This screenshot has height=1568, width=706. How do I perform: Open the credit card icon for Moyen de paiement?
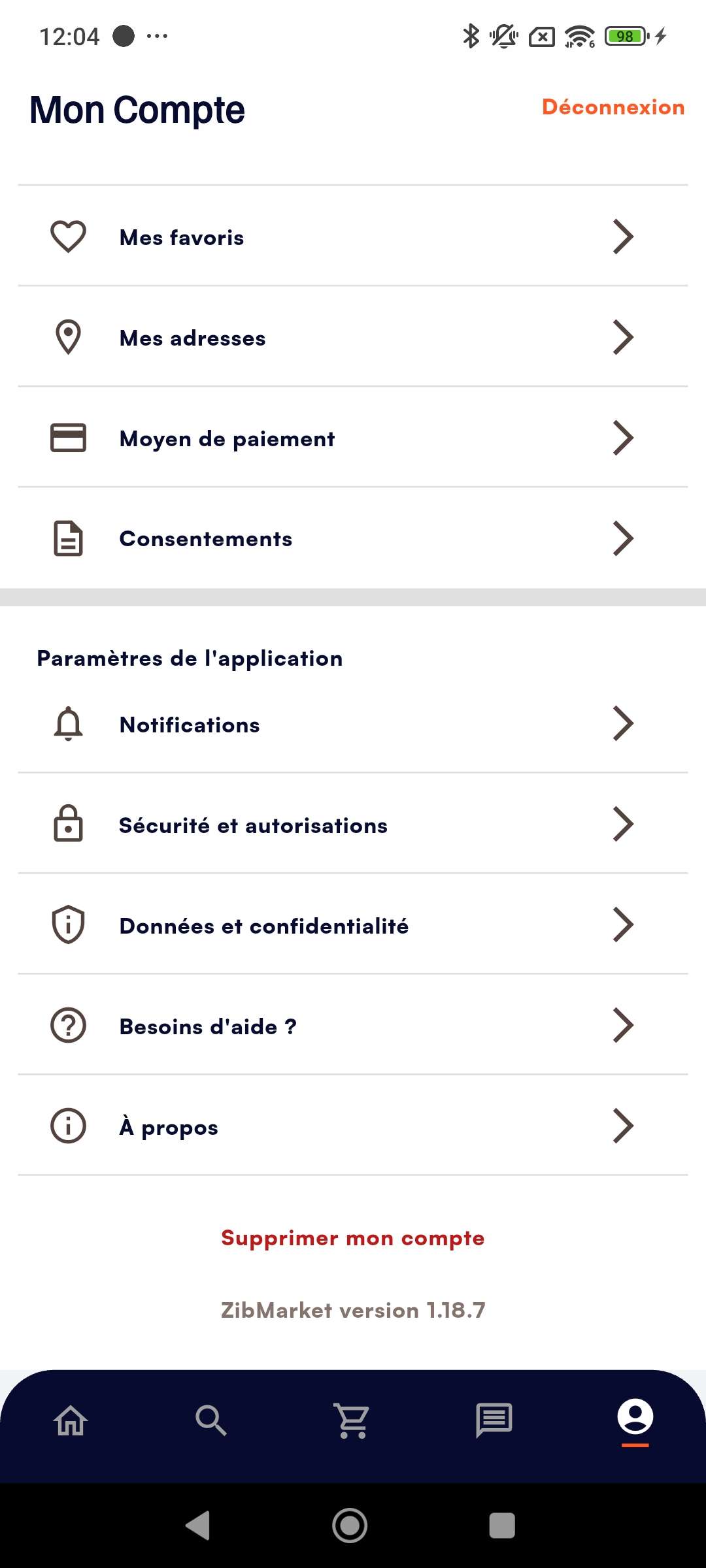tap(68, 438)
